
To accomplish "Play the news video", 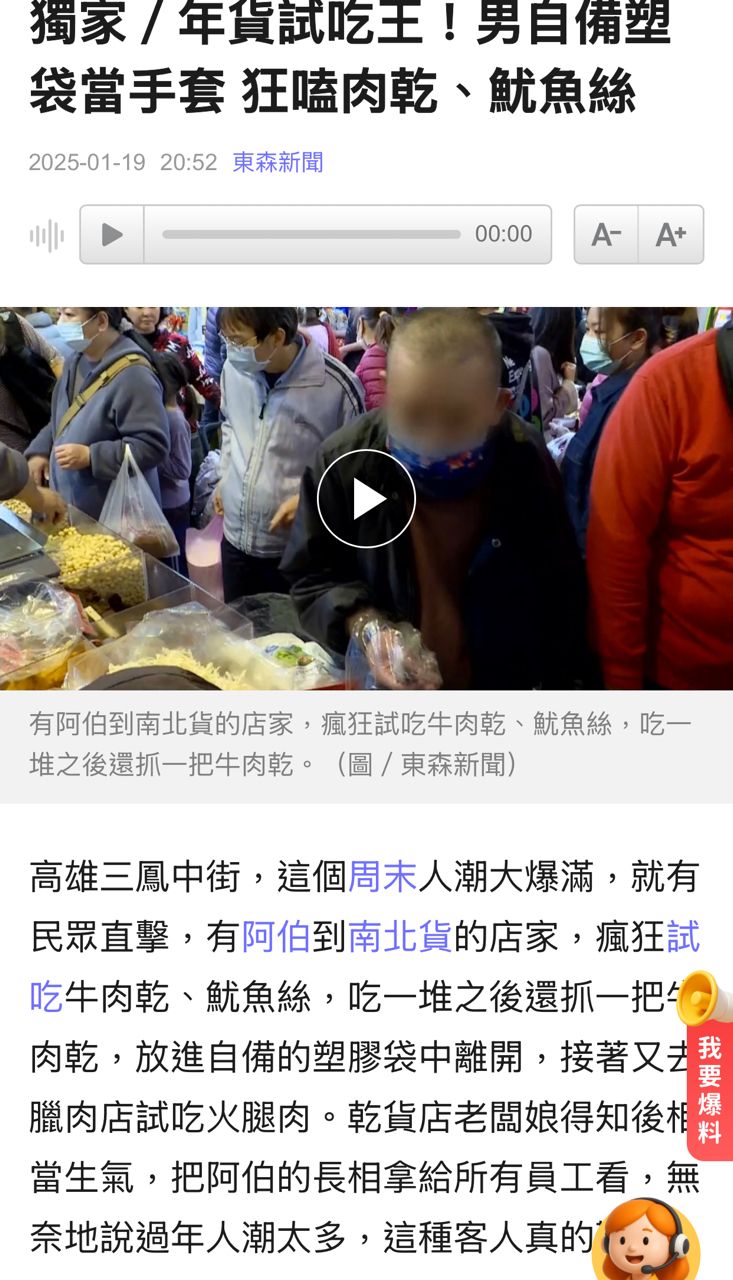I will (366, 498).
